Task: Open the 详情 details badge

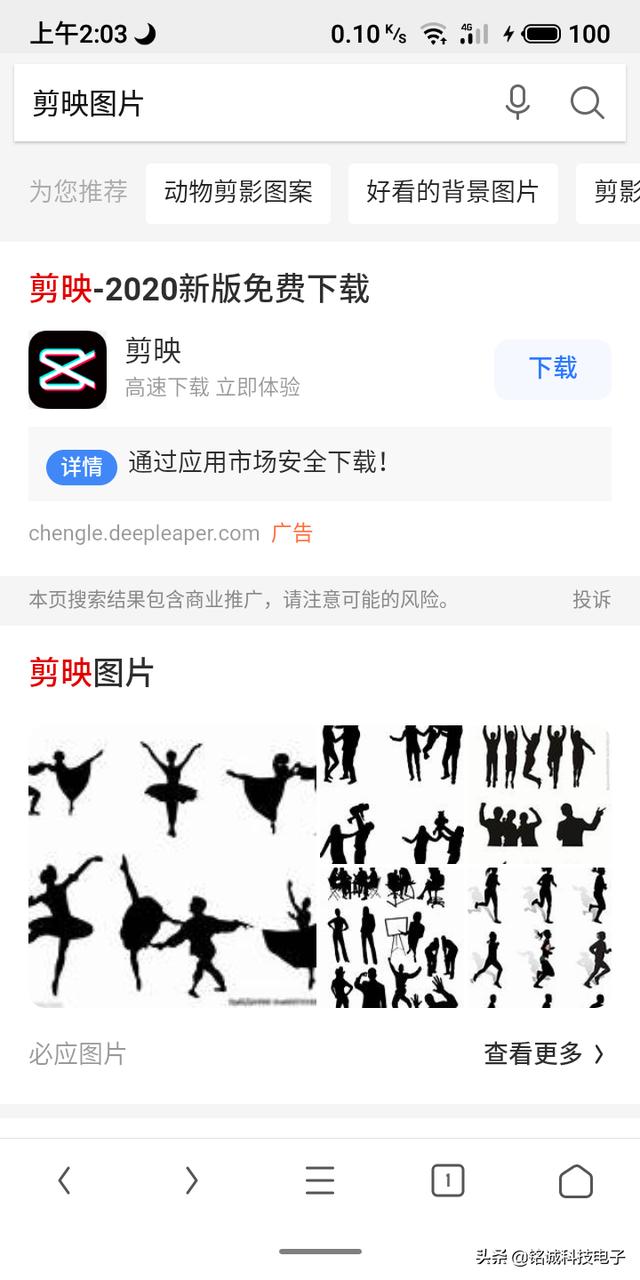Action: pyautogui.click(x=81, y=466)
